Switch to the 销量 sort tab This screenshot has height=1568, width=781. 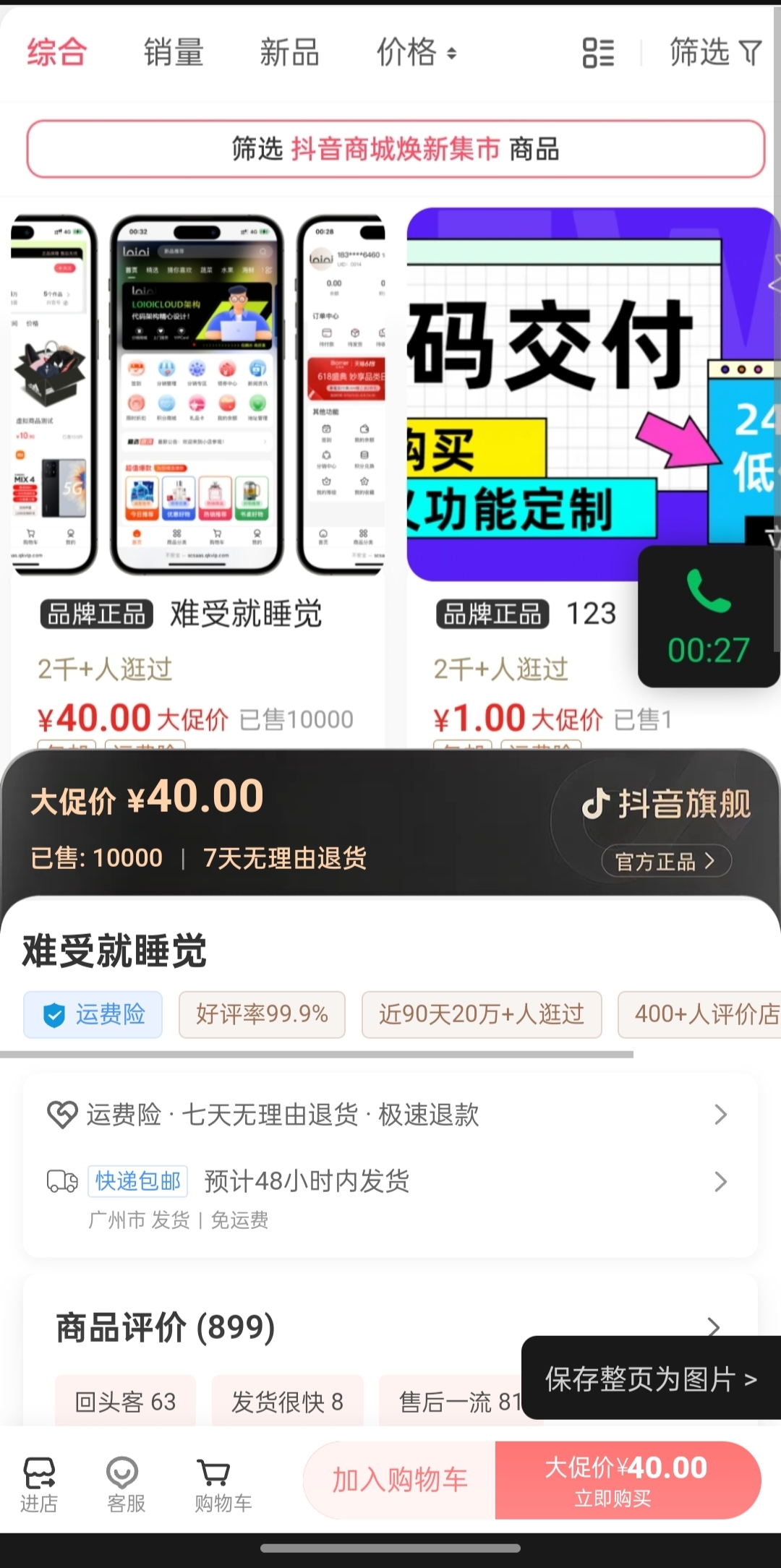(x=174, y=53)
